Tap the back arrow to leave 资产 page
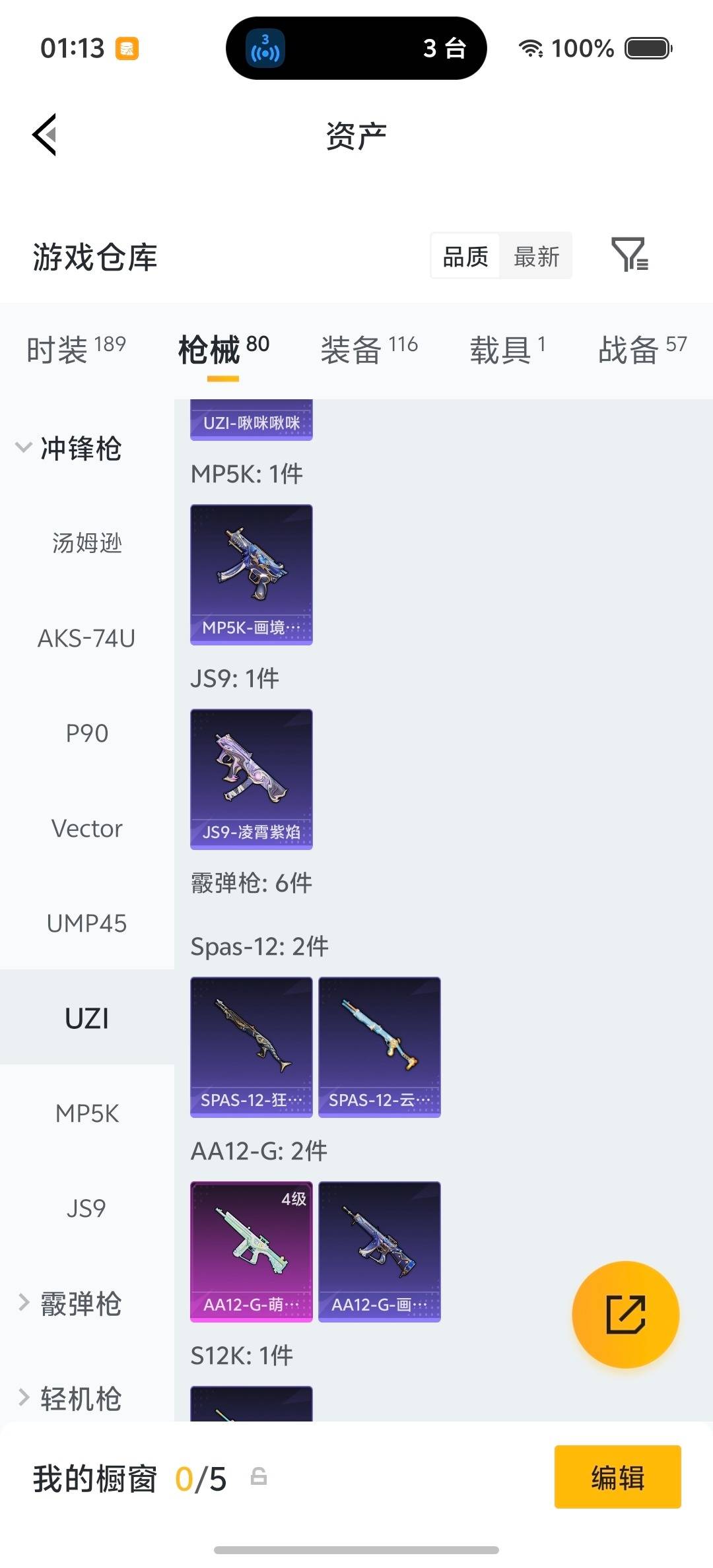The width and height of the screenshot is (713, 1568). point(44,135)
